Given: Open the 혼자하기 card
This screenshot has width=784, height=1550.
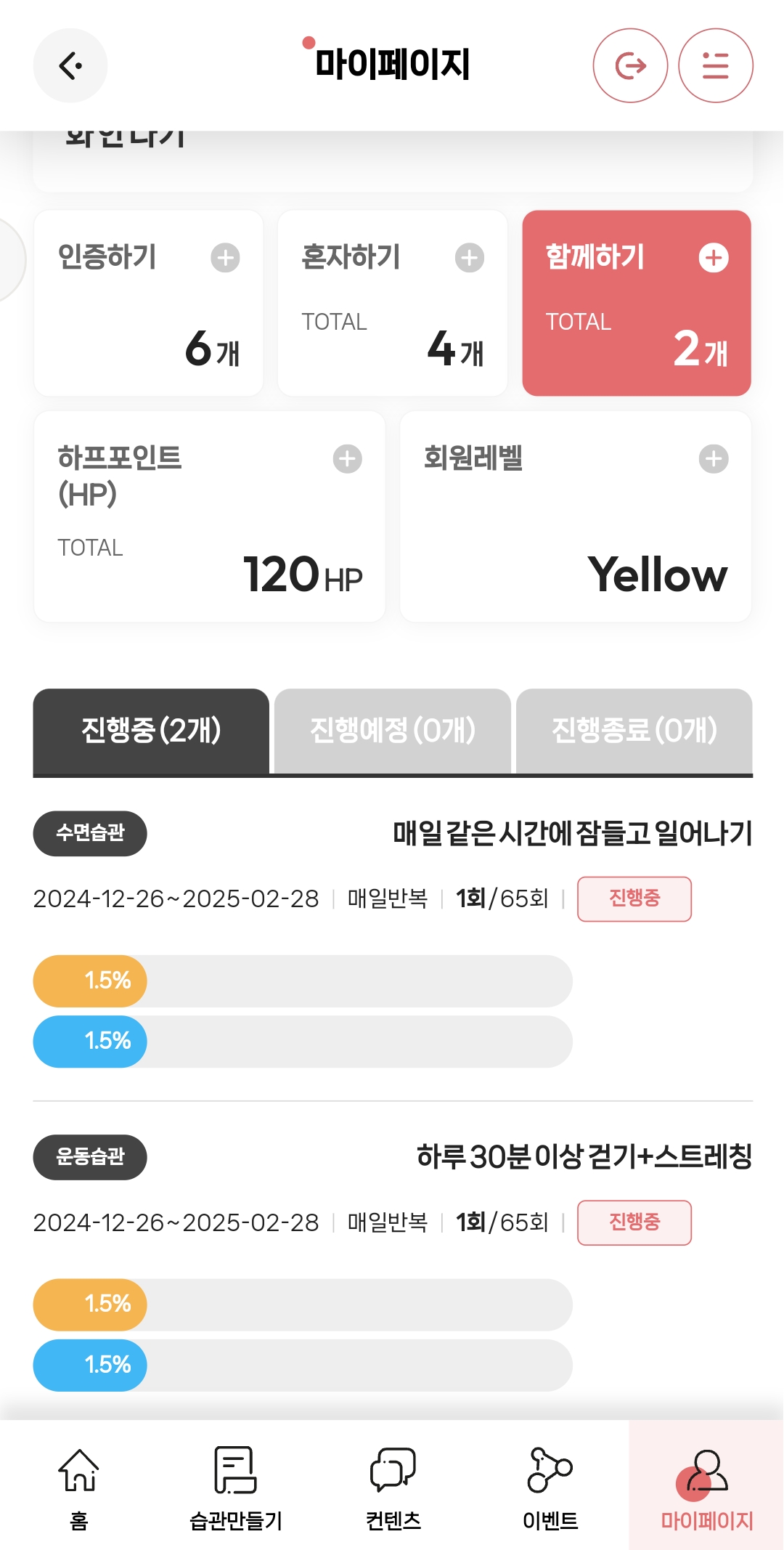Looking at the screenshot, I should 393,303.
